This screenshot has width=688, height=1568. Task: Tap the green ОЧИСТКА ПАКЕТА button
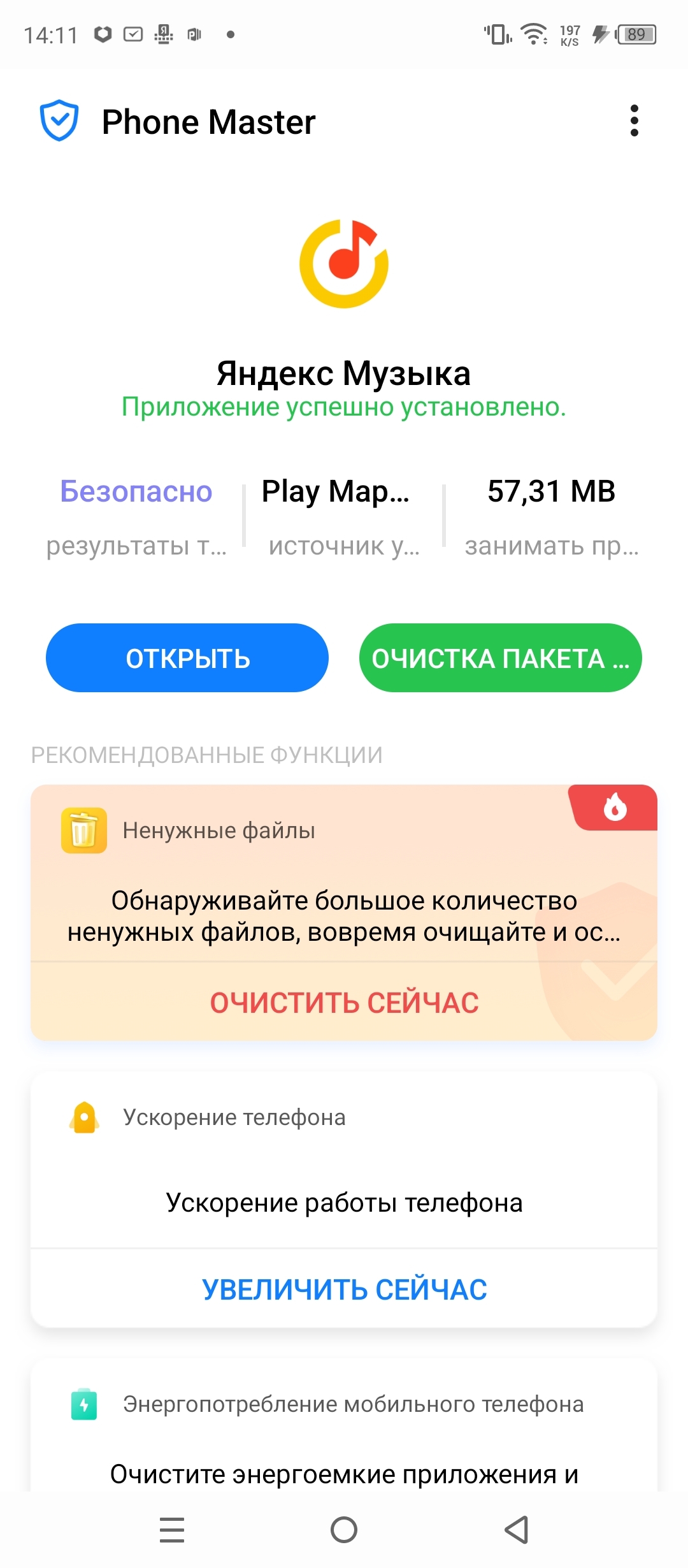click(500, 658)
